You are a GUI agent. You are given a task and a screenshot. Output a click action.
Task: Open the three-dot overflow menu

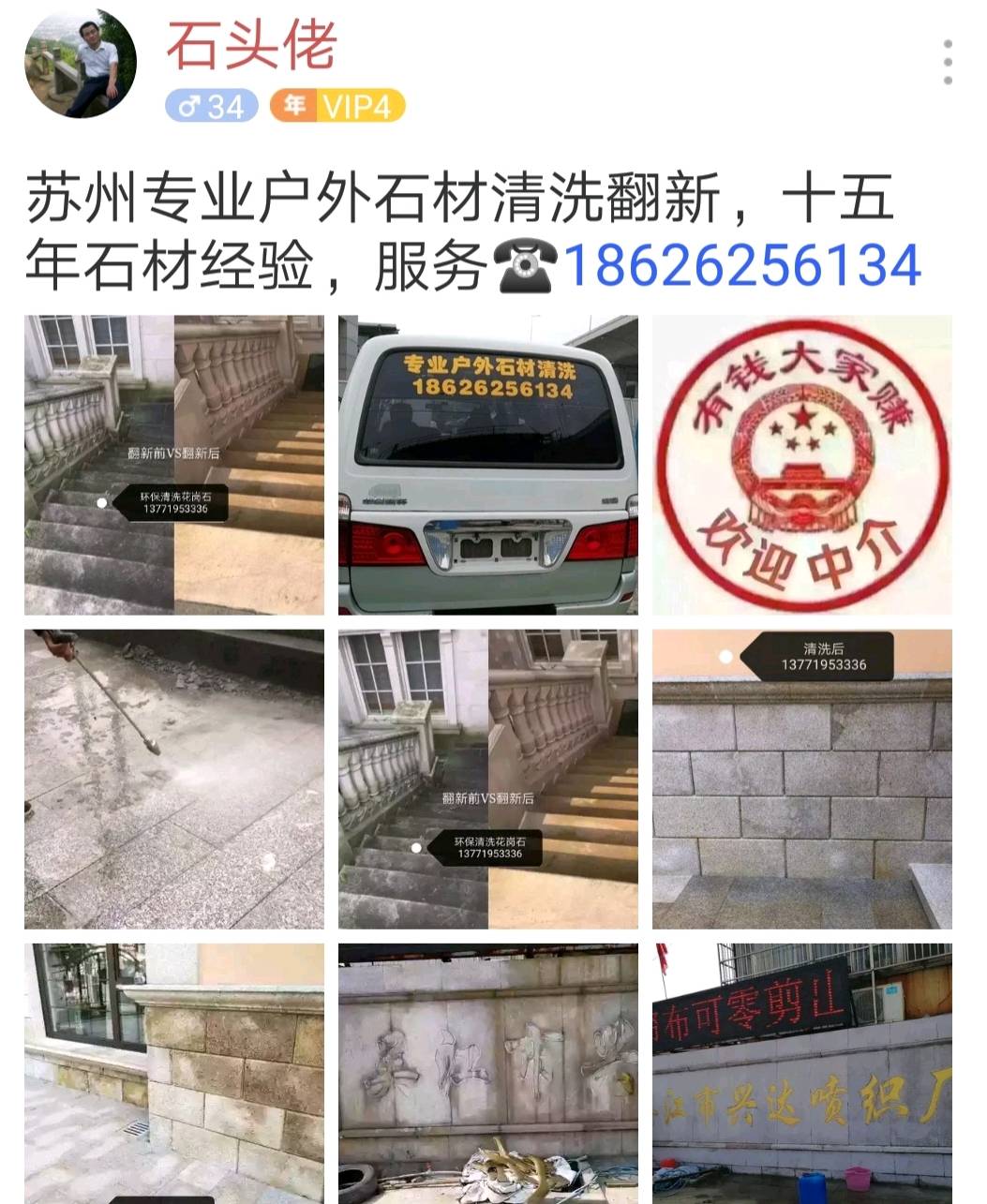[948, 63]
